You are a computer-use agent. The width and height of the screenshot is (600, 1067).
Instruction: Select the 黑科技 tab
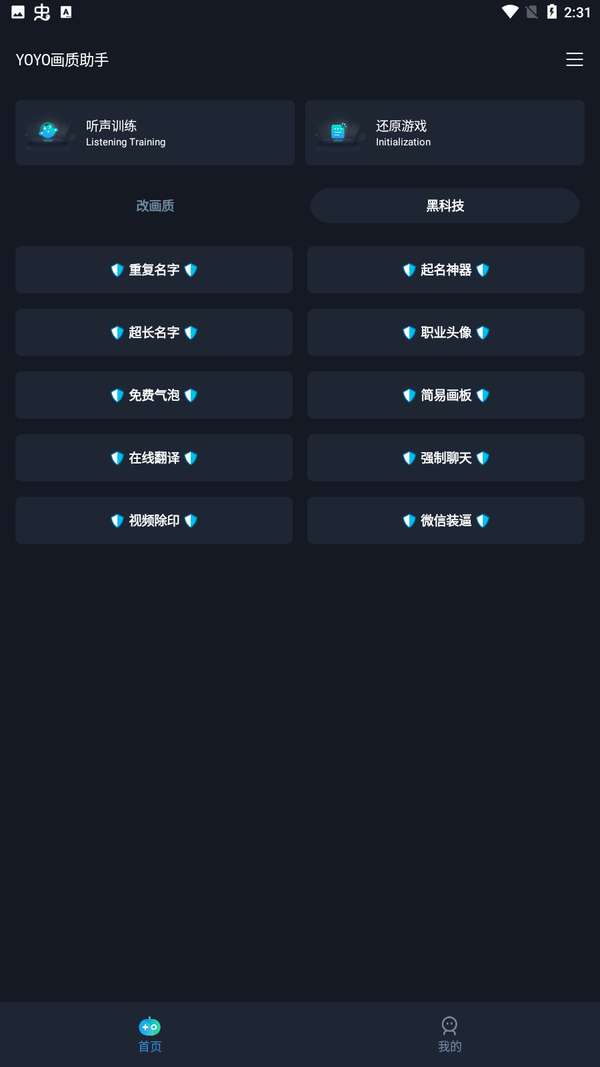(445, 206)
